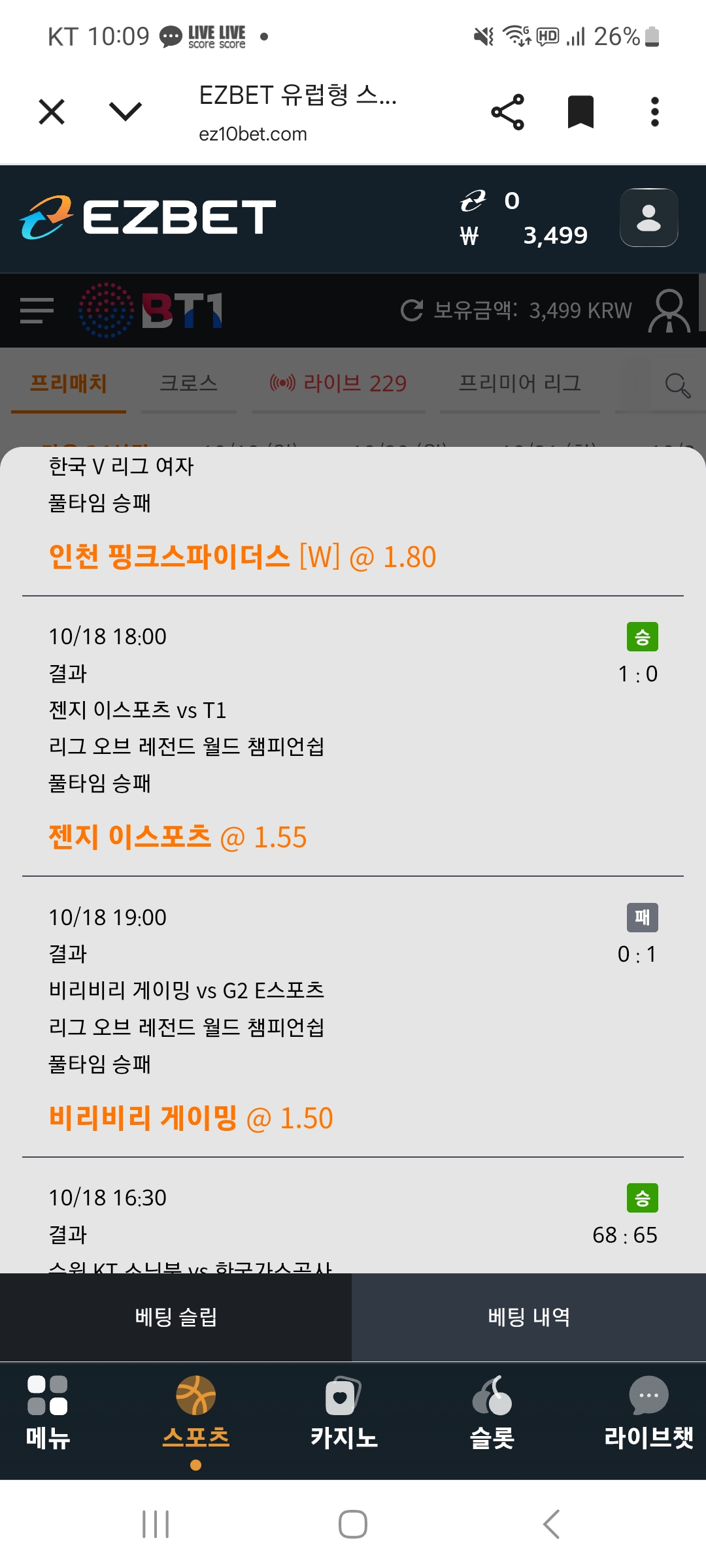The image size is (706, 1568).
Task: Open the browser overflow menu
Action: pos(654,112)
